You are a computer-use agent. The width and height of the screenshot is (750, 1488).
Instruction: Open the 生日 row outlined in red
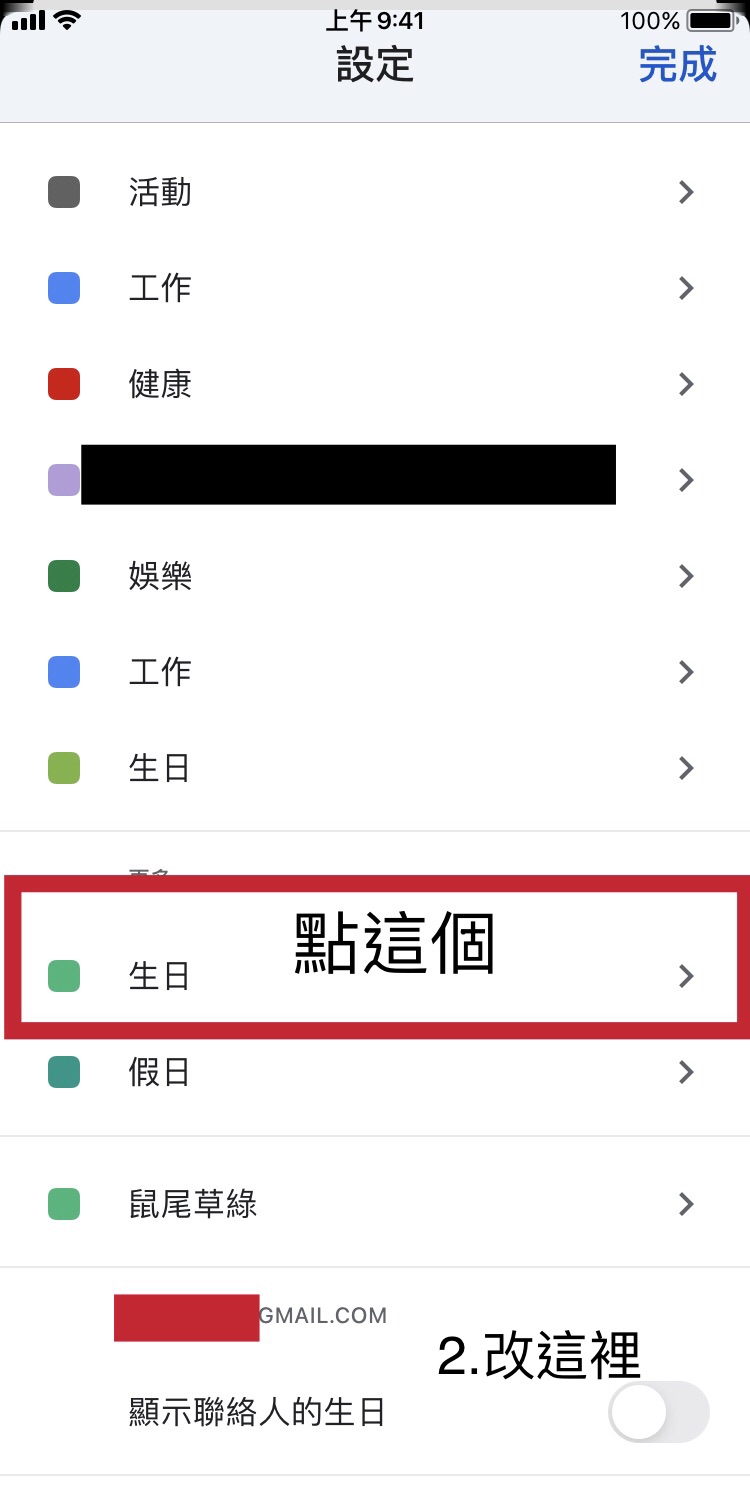coord(374,976)
